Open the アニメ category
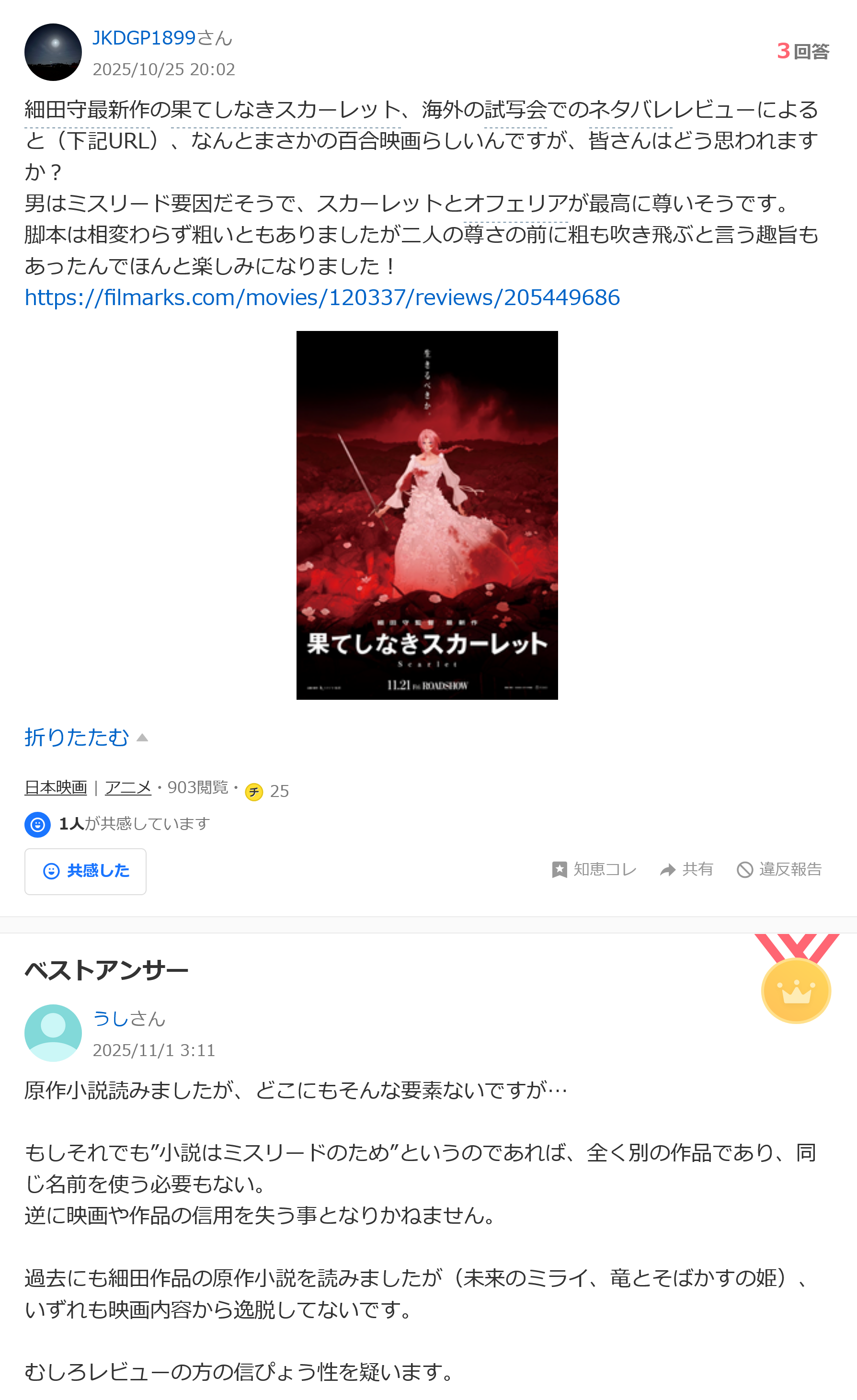The image size is (857, 1400). 128,787
